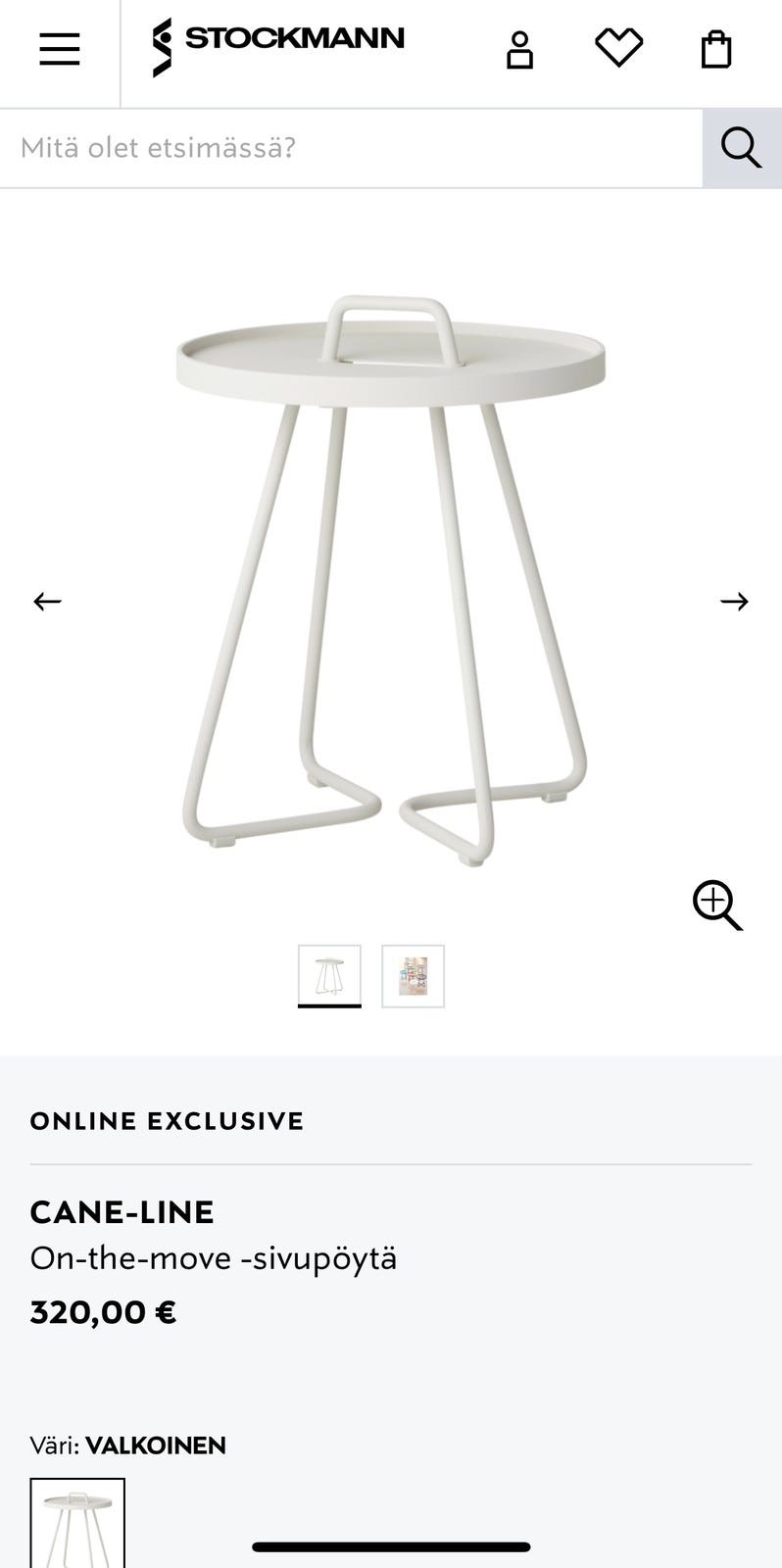Show the previous product image

47,601
